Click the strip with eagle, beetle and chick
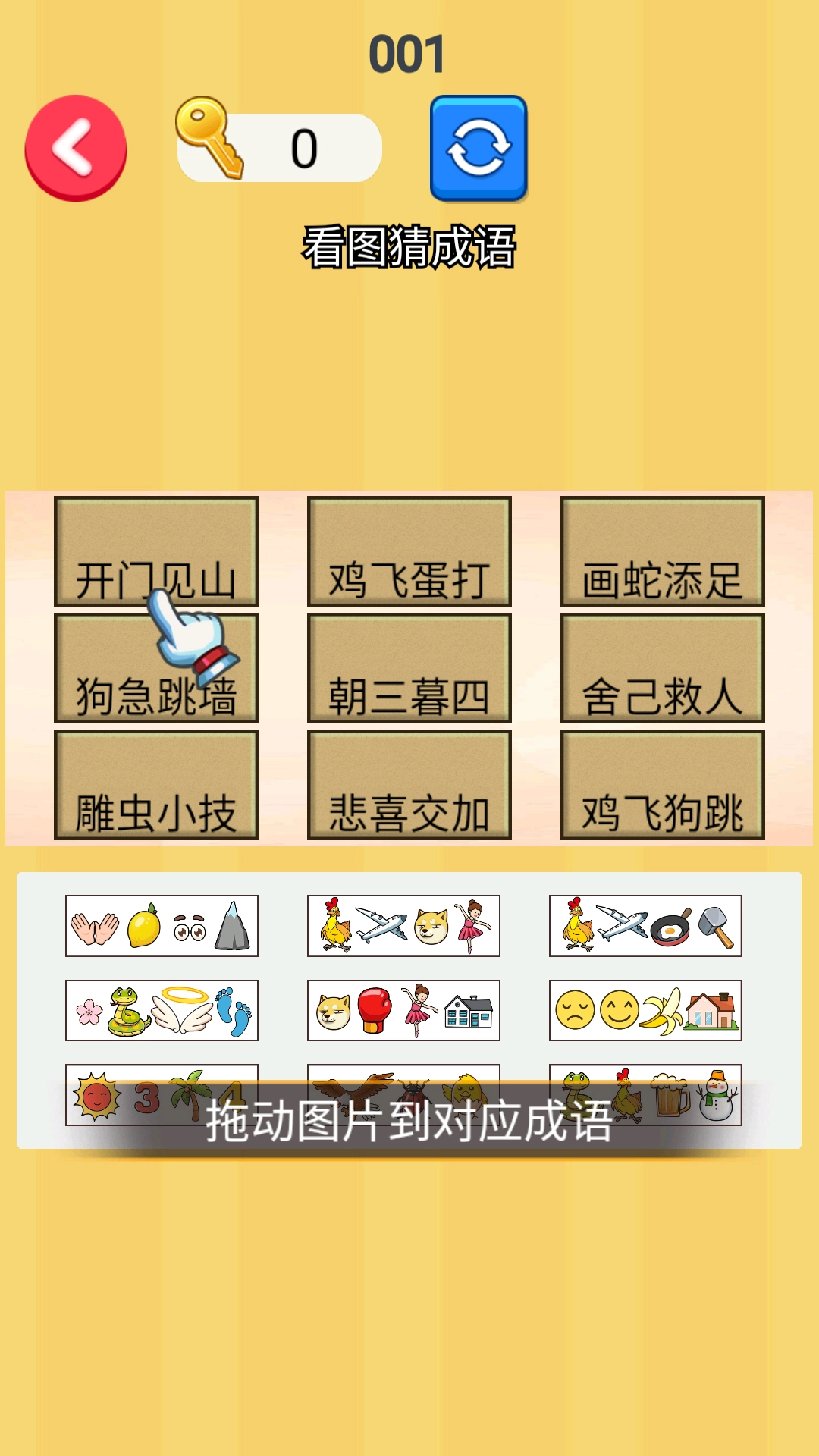 click(404, 1096)
